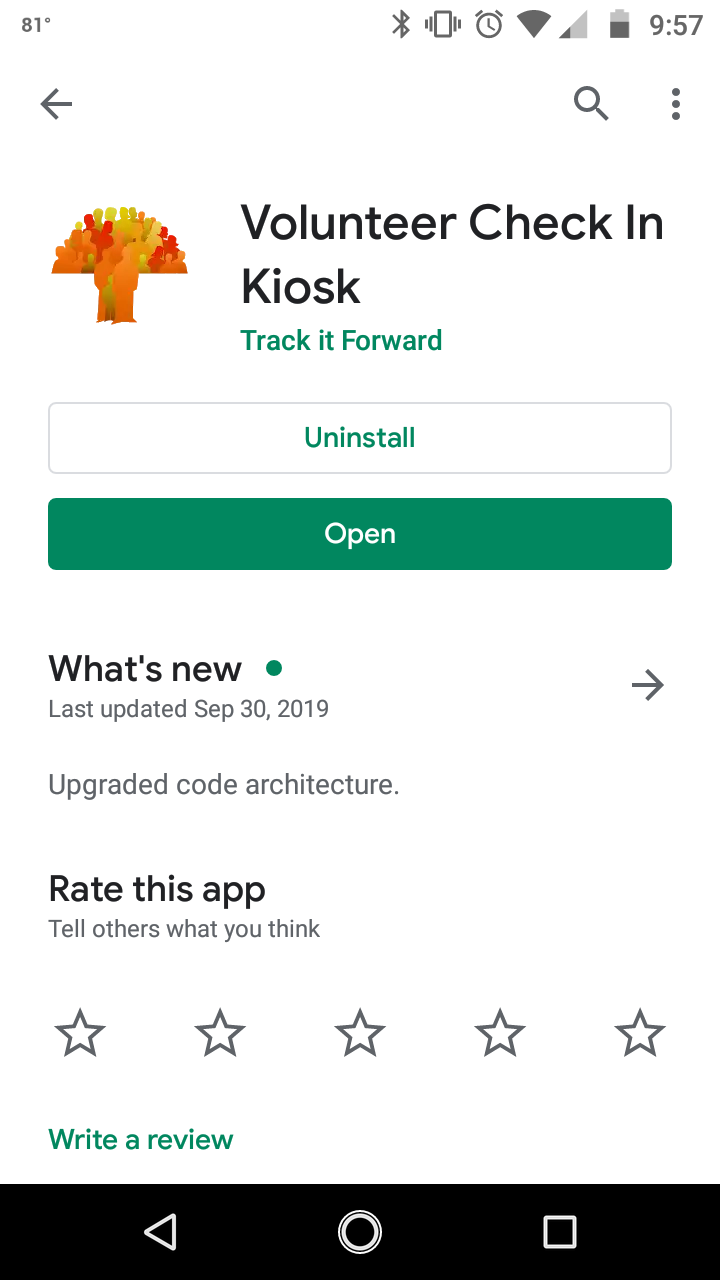Give a five-star rating
The height and width of the screenshot is (1280, 720).
[640, 1033]
